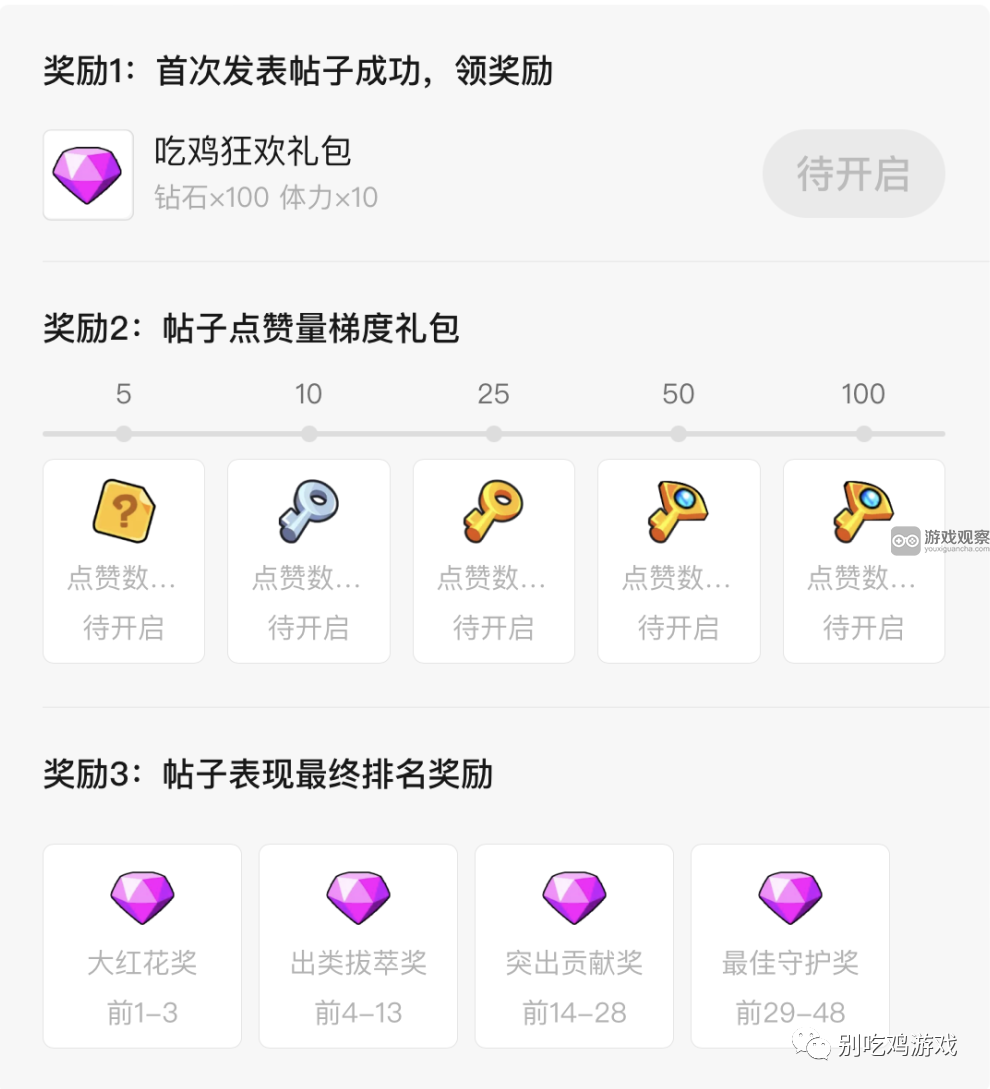Open the question mark mystery box reward icon
990x1089 pixels.
pos(123,510)
